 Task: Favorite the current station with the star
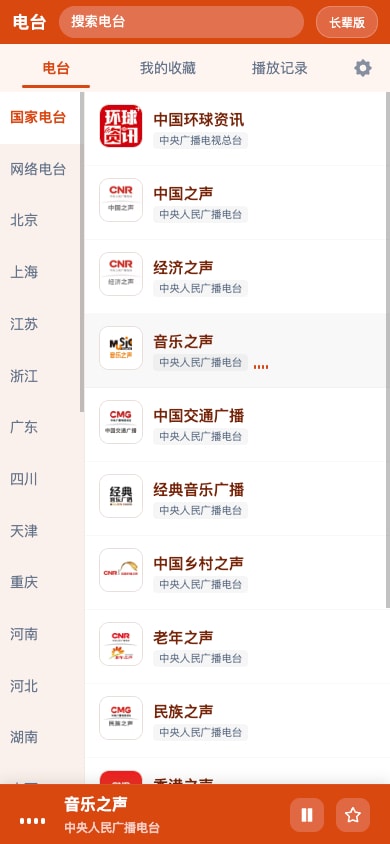(353, 815)
